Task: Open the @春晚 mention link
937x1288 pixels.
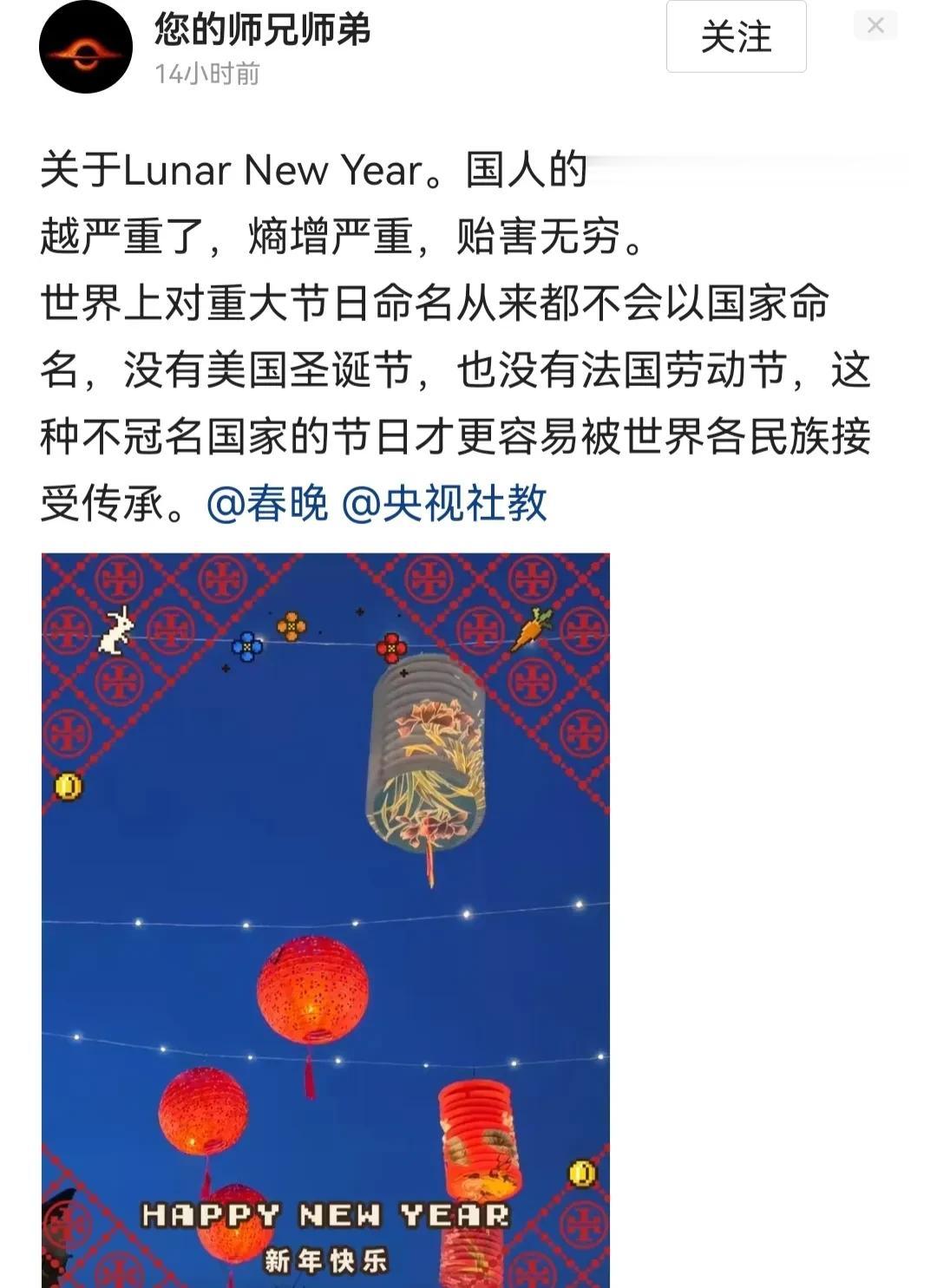Action: [267, 503]
